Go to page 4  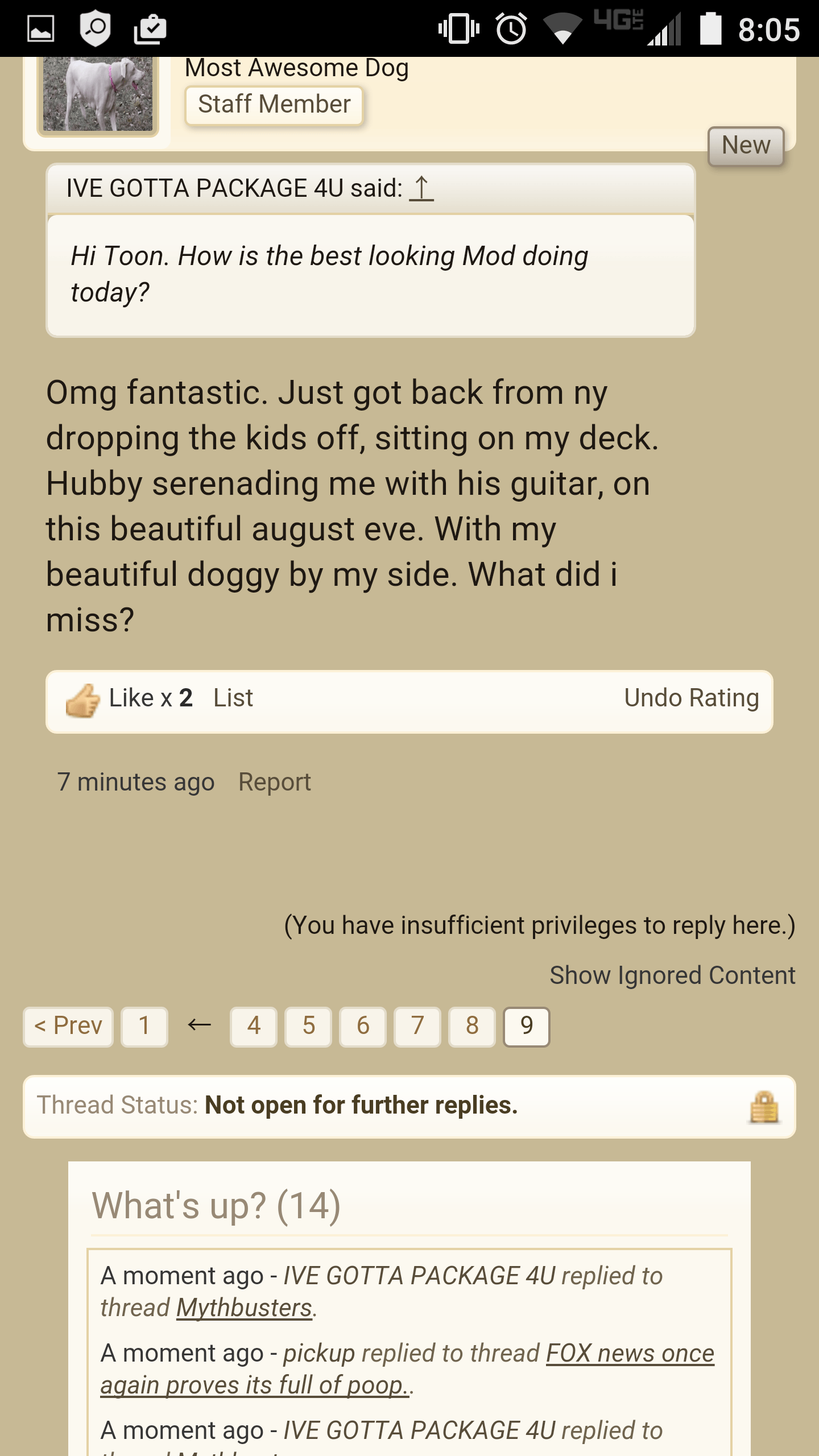[x=254, y=1027]
